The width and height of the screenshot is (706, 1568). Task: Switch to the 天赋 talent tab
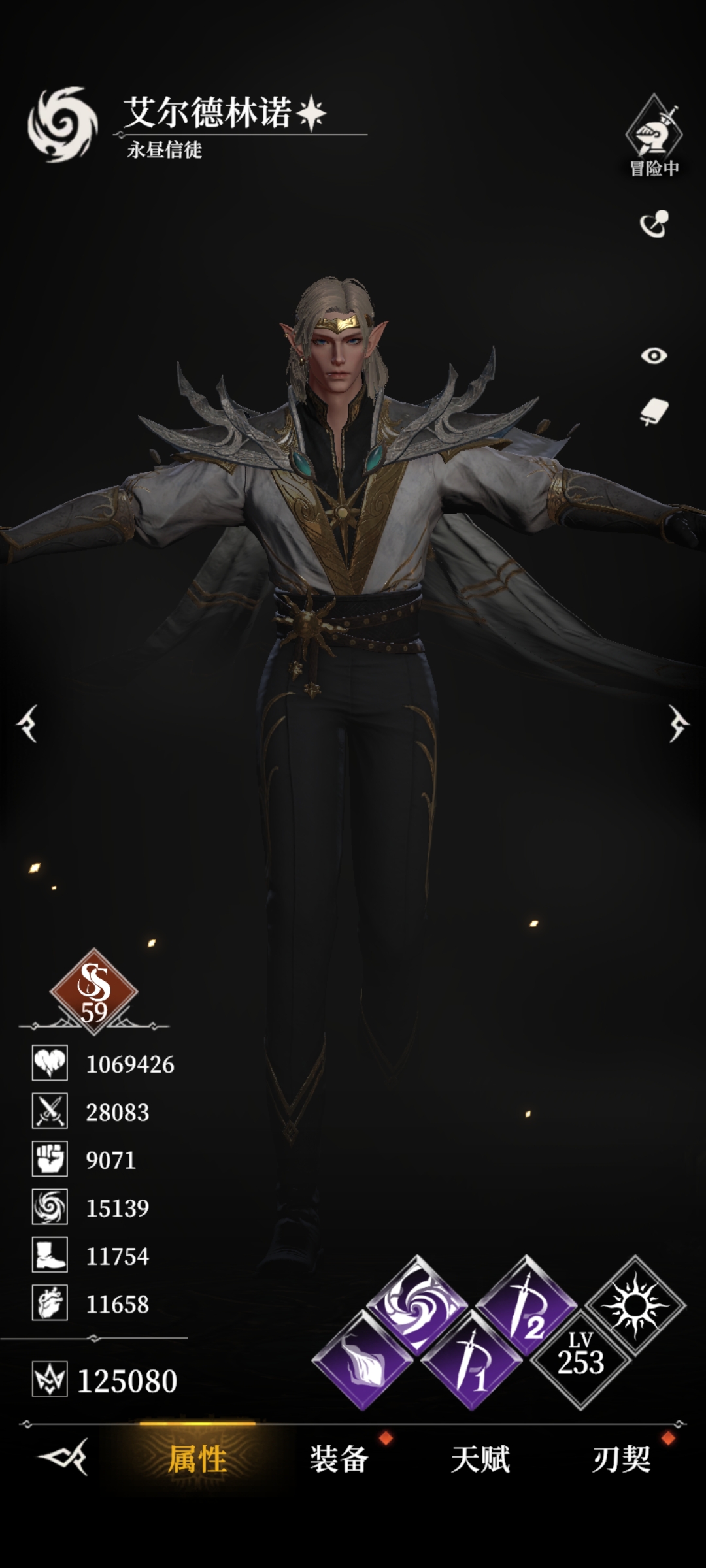click(480, 1459)
